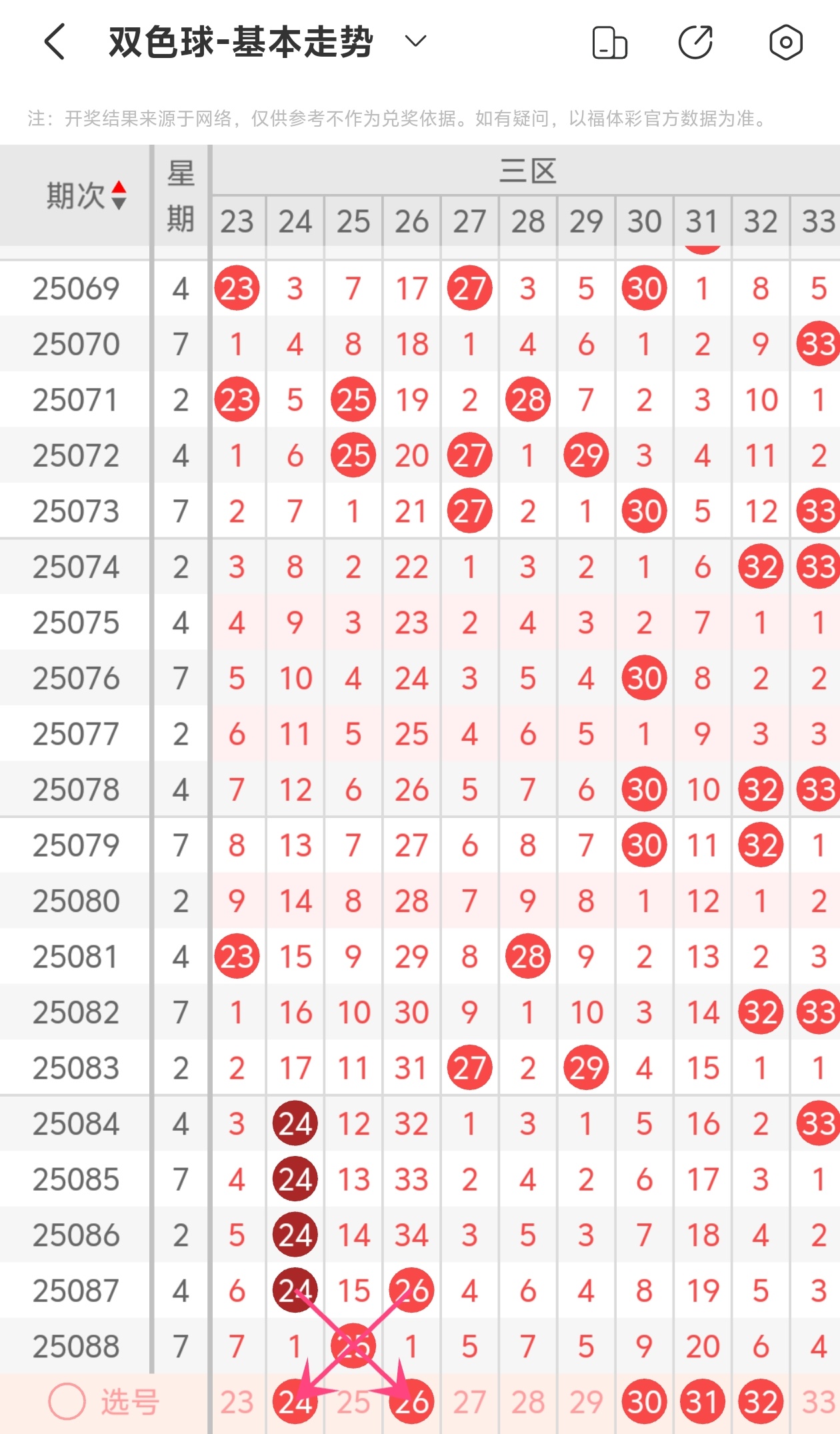This screenshot has height=1434, width=840.
Task: Select number 27 in the pick row
Action: [469, 1402]
